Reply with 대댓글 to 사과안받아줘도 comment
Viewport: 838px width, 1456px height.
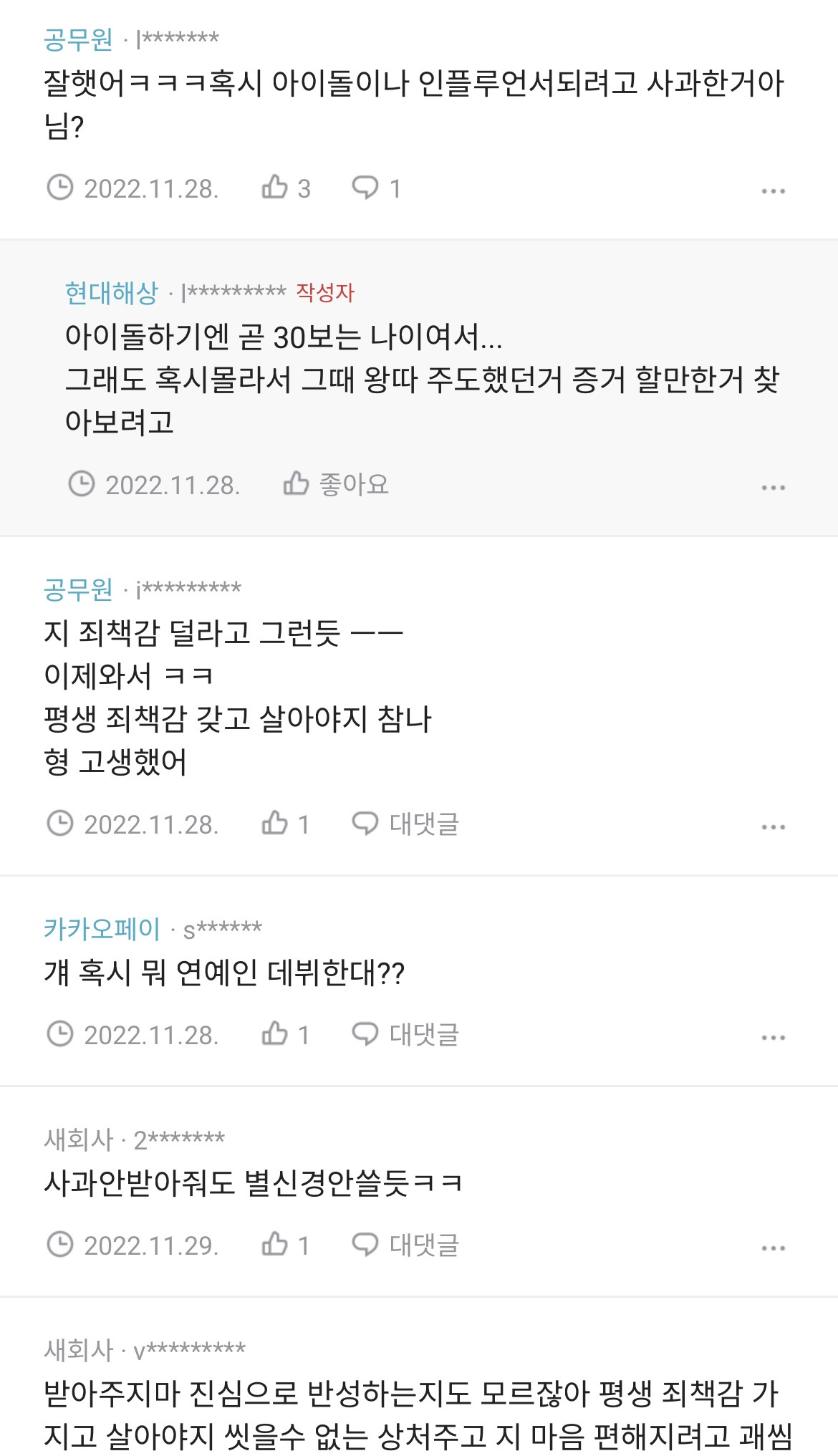click(x=405, y=1245)
